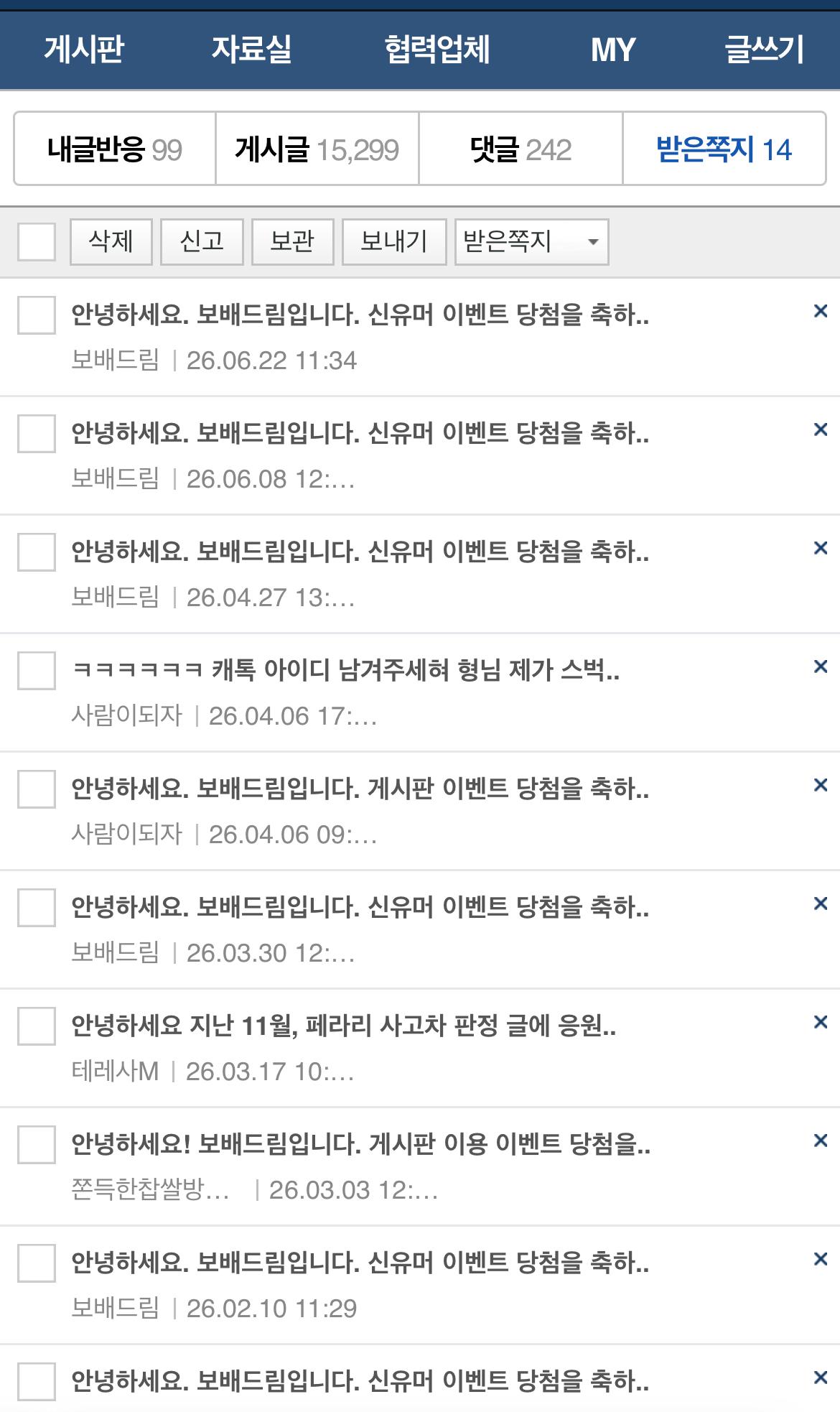Tap the 보내기 button
Image resolution: width=840 pixels, height=1412 pixels.
(394, 241)
